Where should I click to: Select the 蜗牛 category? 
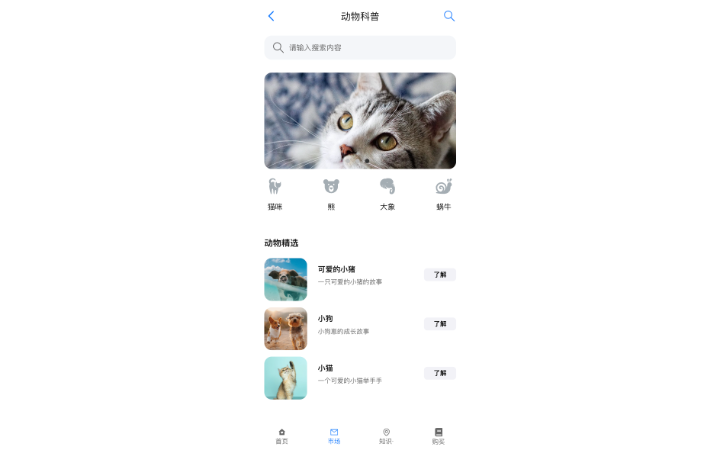pos(443,193)
